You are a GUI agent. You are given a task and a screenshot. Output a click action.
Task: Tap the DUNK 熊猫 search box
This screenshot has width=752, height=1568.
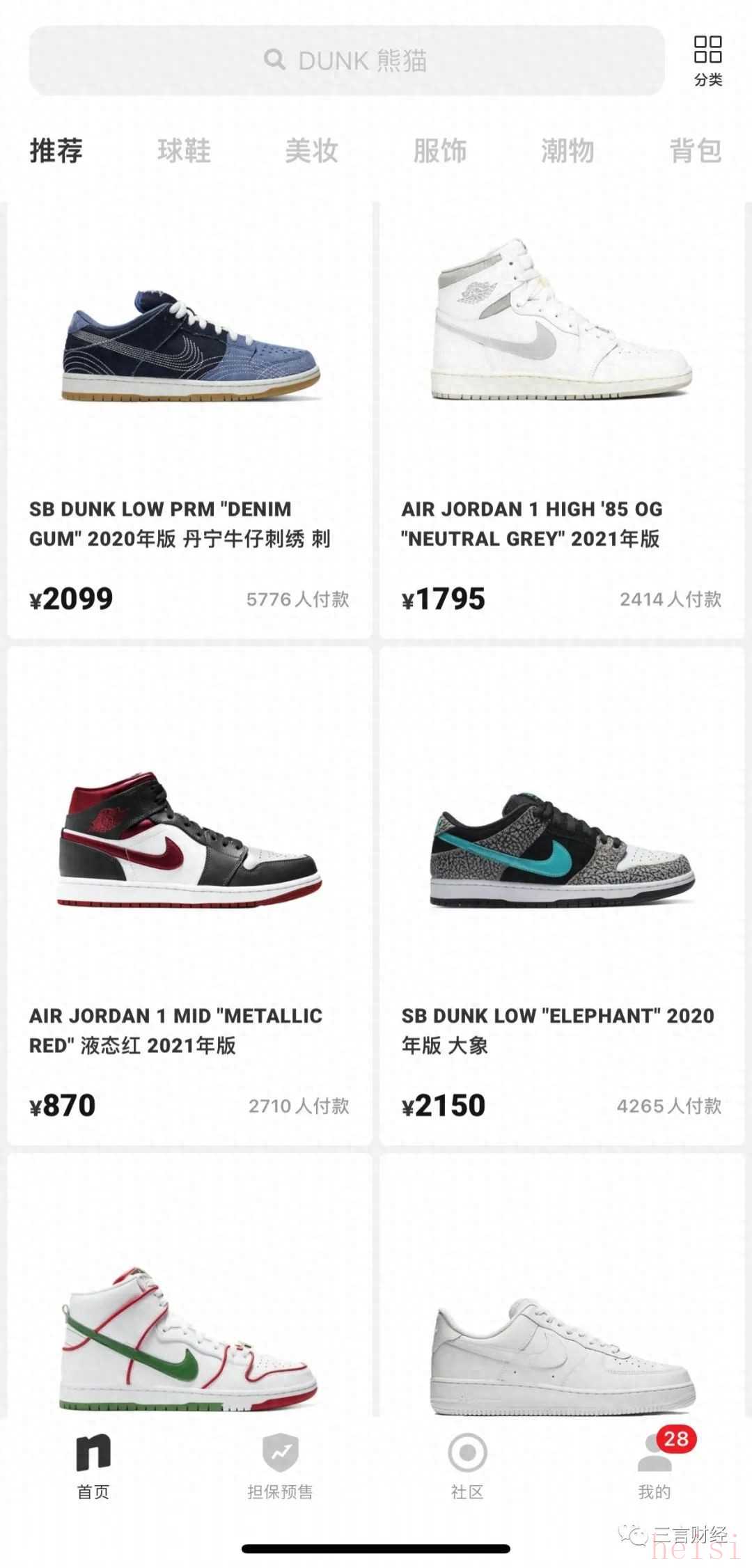click(x=346, y=61)
